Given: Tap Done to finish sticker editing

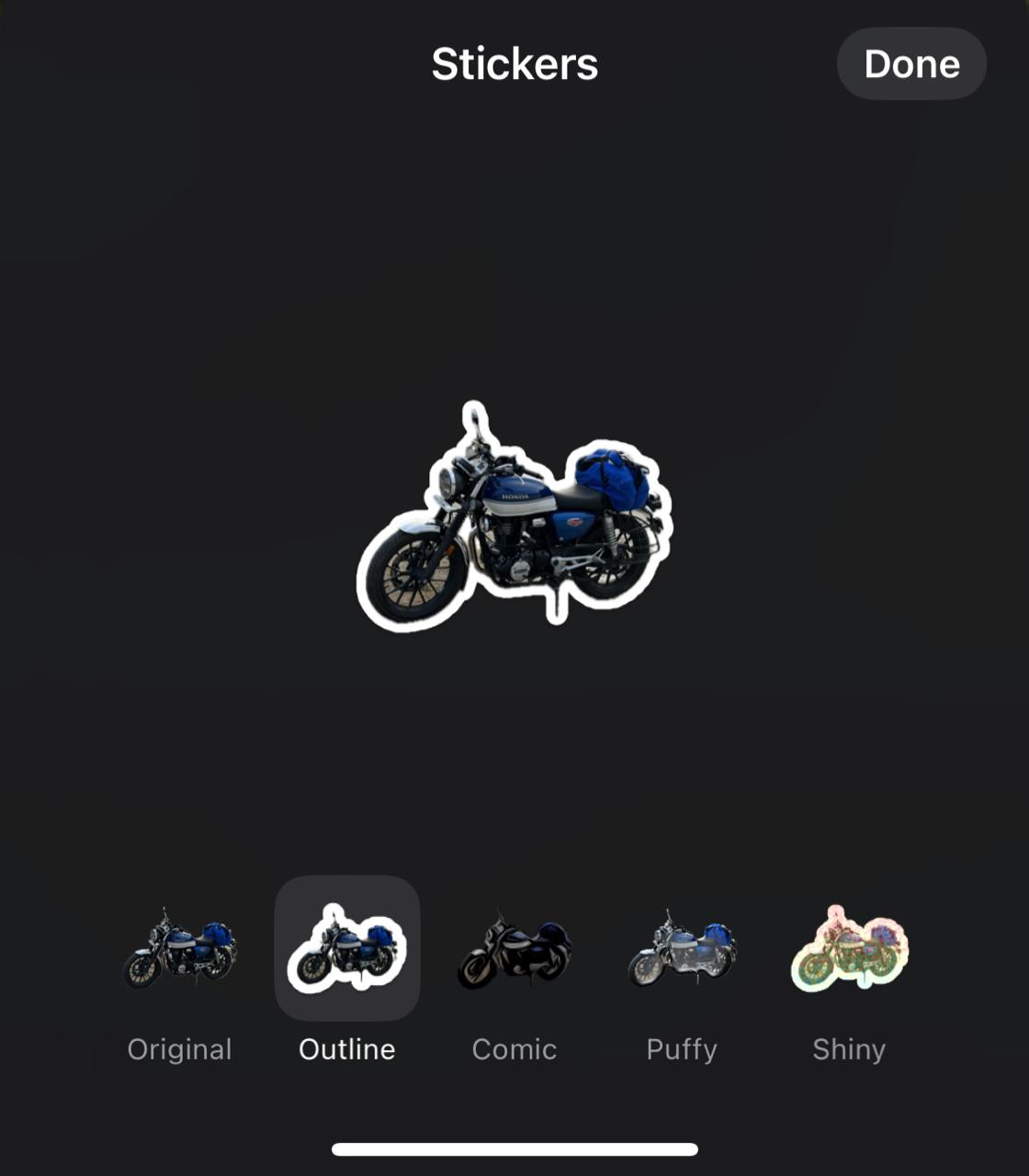Looking at the screenshot, I should (x=910, y=63).
